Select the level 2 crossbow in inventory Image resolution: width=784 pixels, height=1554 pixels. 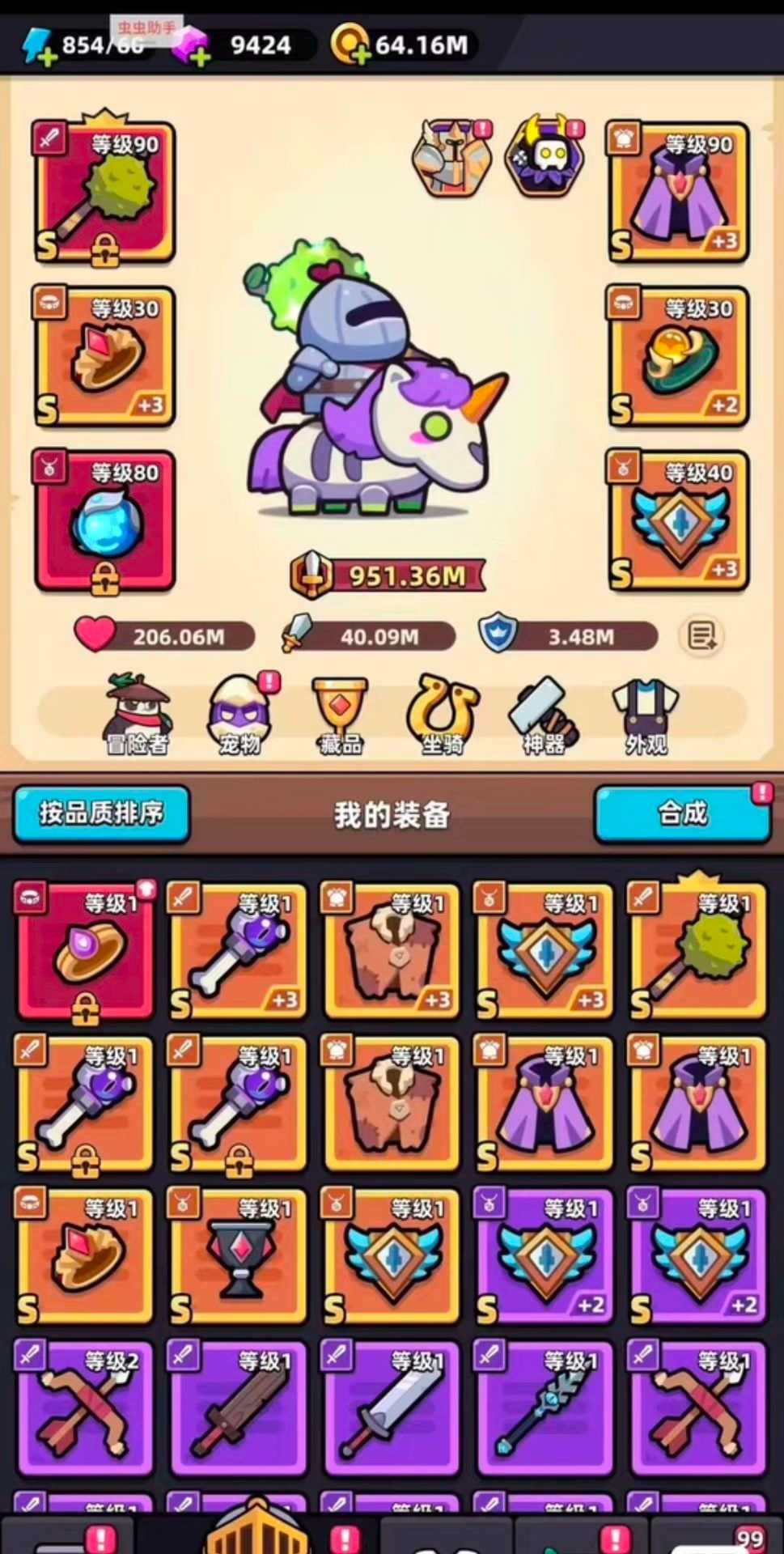84,1408
